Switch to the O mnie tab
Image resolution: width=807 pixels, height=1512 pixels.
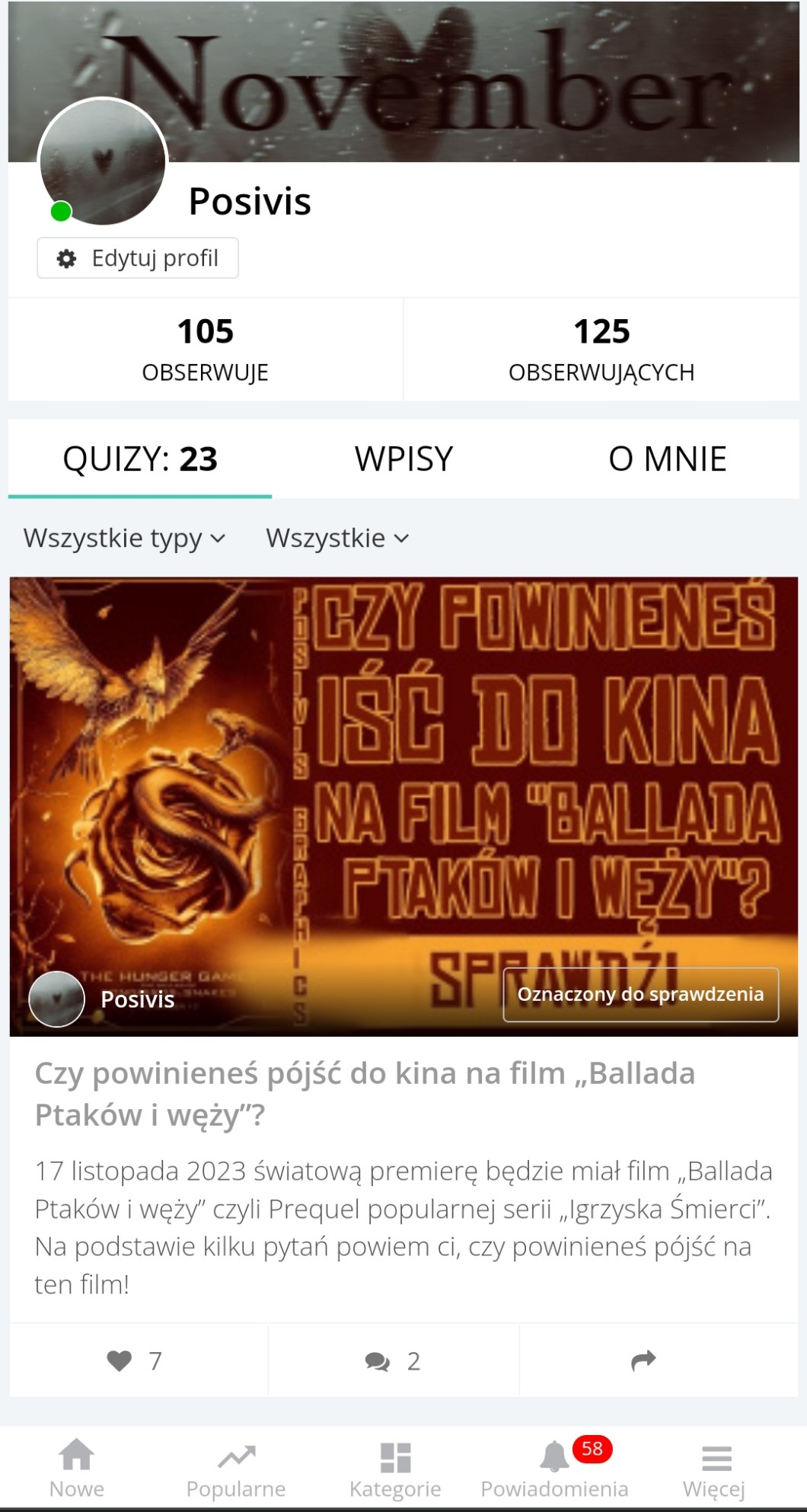point(667,459)
